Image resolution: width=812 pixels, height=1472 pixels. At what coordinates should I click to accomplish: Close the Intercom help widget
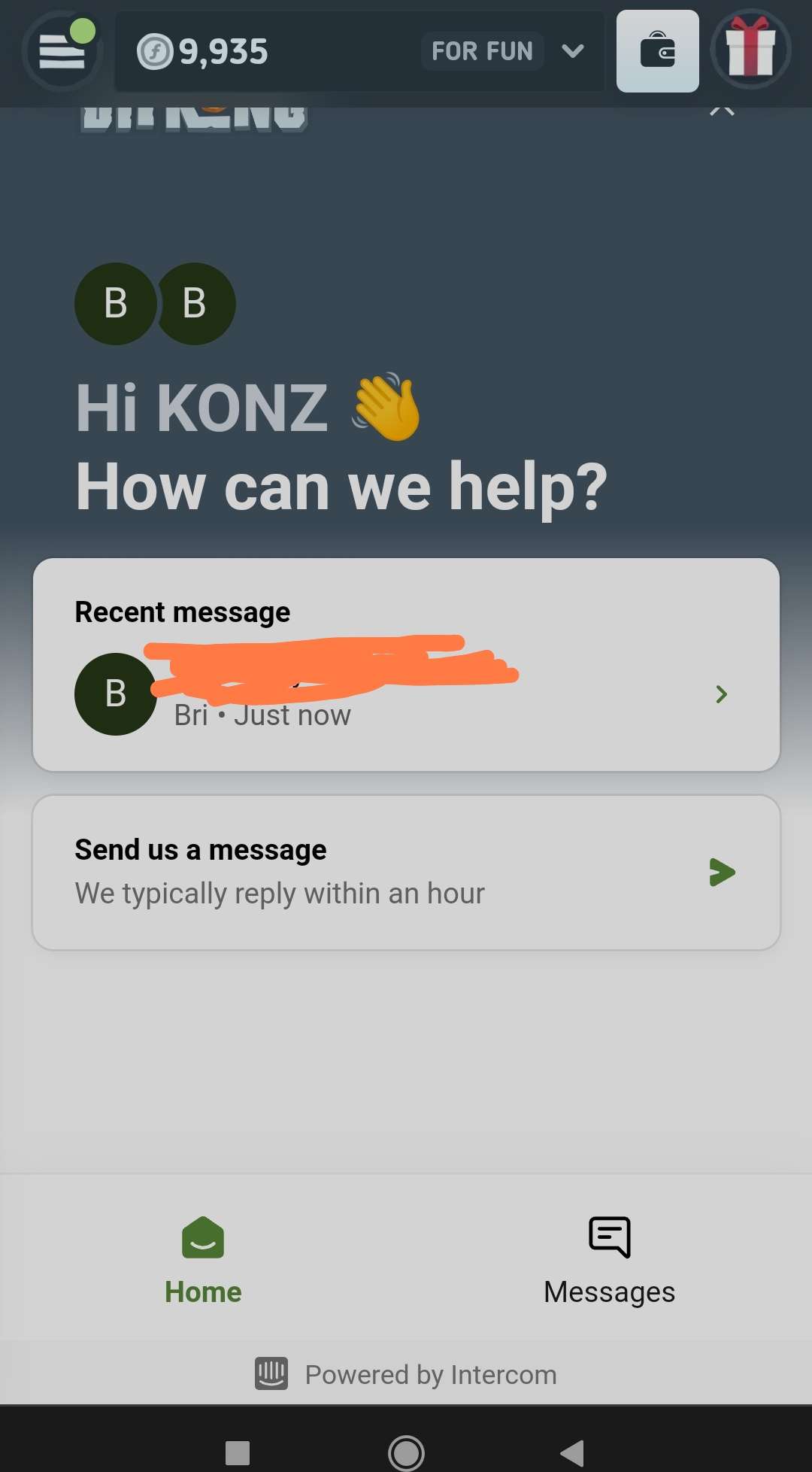pos(722,111)
